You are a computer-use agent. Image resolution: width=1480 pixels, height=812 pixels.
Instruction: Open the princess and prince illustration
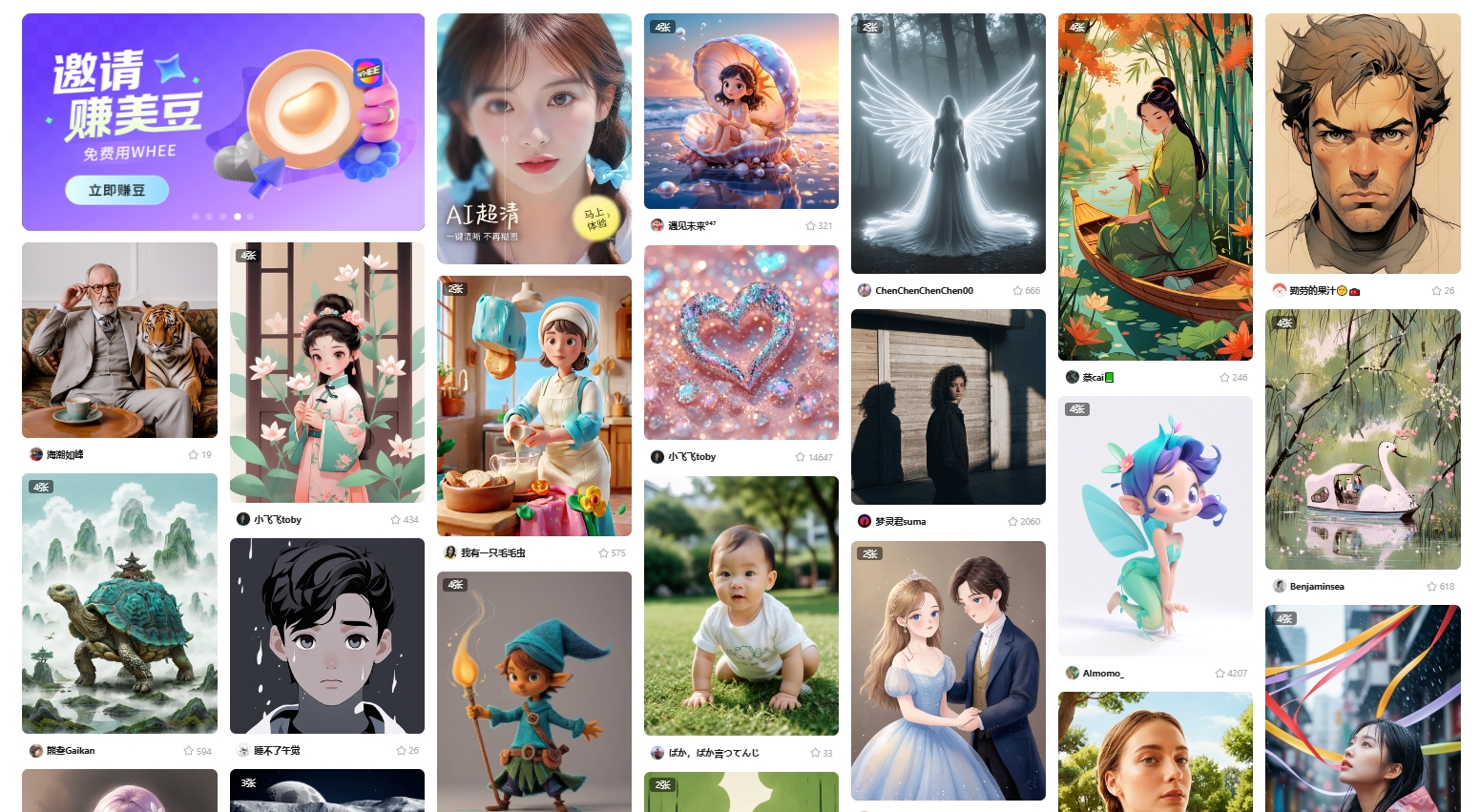pos(948,670)
